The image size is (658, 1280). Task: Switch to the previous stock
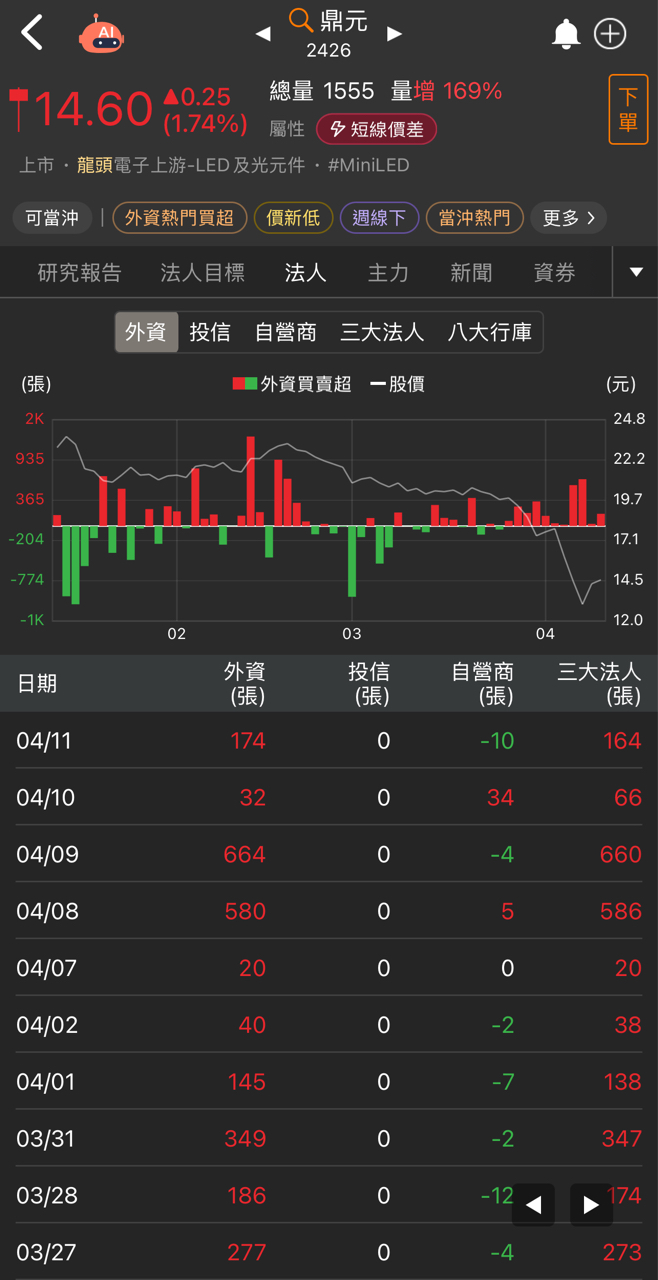tap(263, 34)
